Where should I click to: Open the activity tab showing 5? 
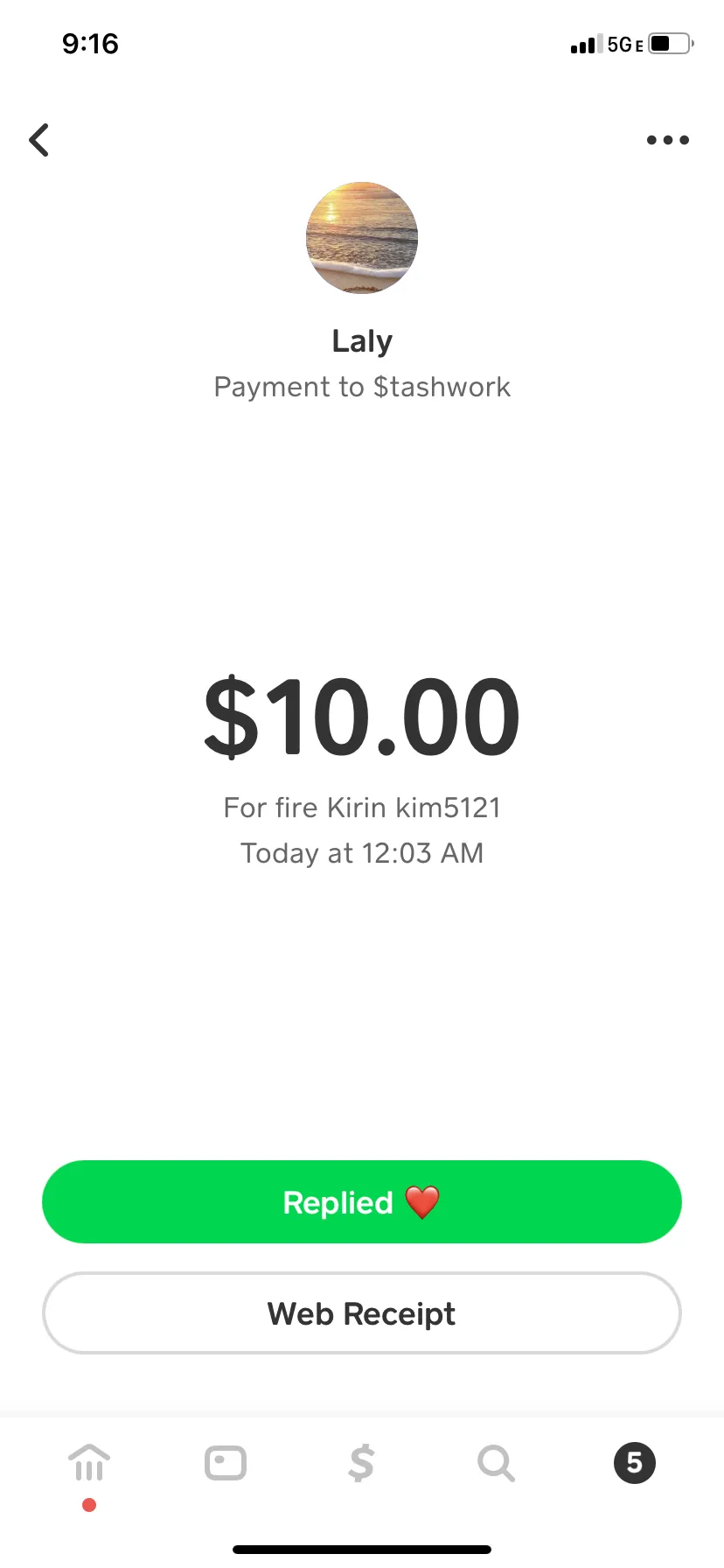tap(635, 1463)
